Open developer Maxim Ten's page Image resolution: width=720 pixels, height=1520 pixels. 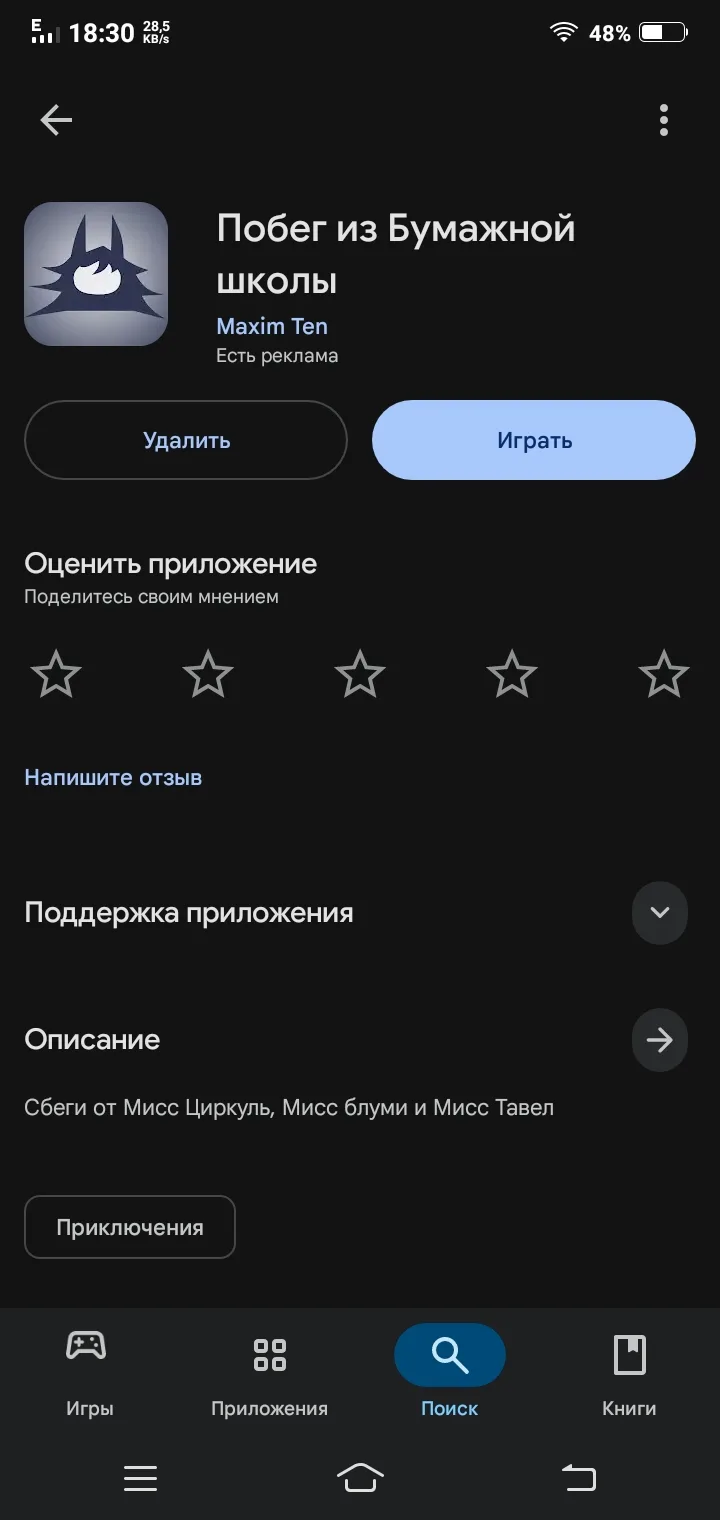click(x=272, y=326)
